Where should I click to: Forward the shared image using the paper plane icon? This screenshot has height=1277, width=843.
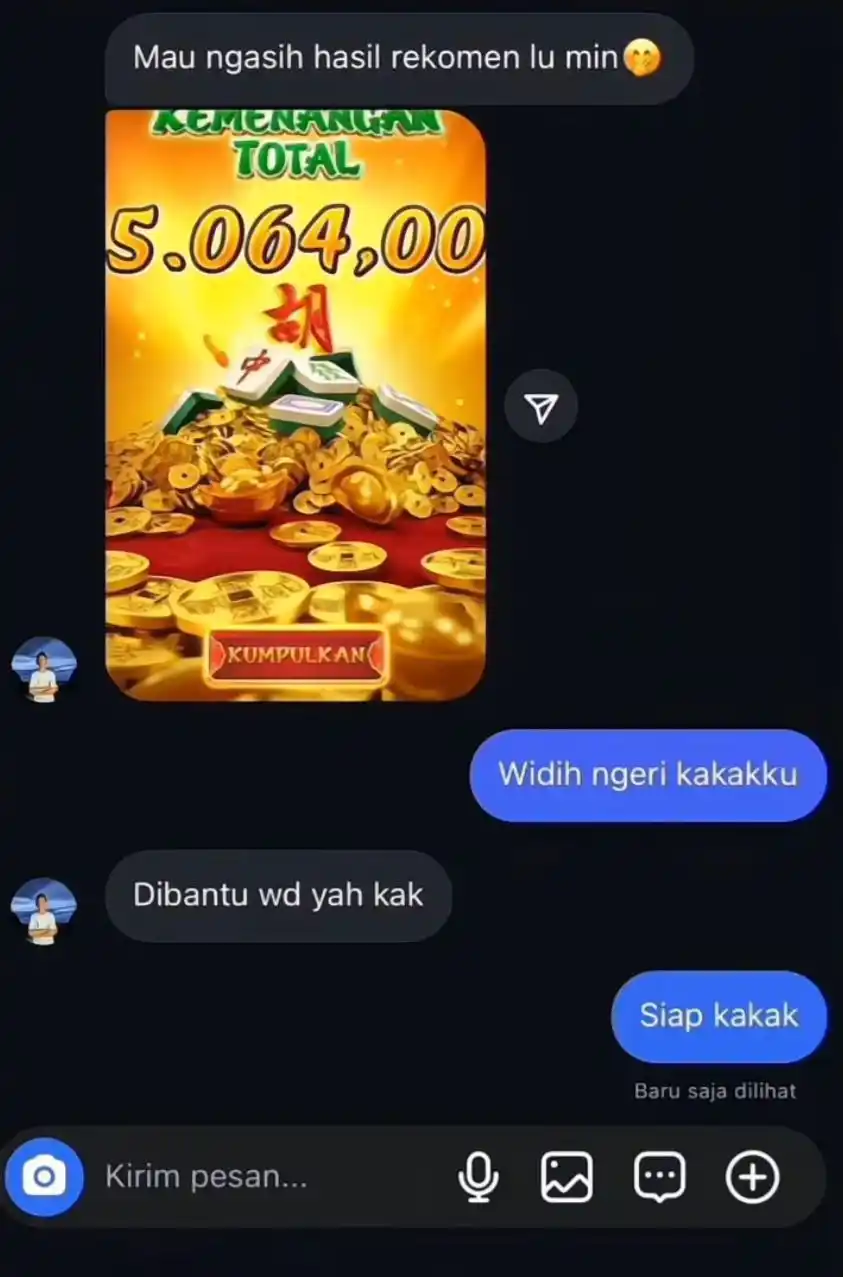pos(541,405)
